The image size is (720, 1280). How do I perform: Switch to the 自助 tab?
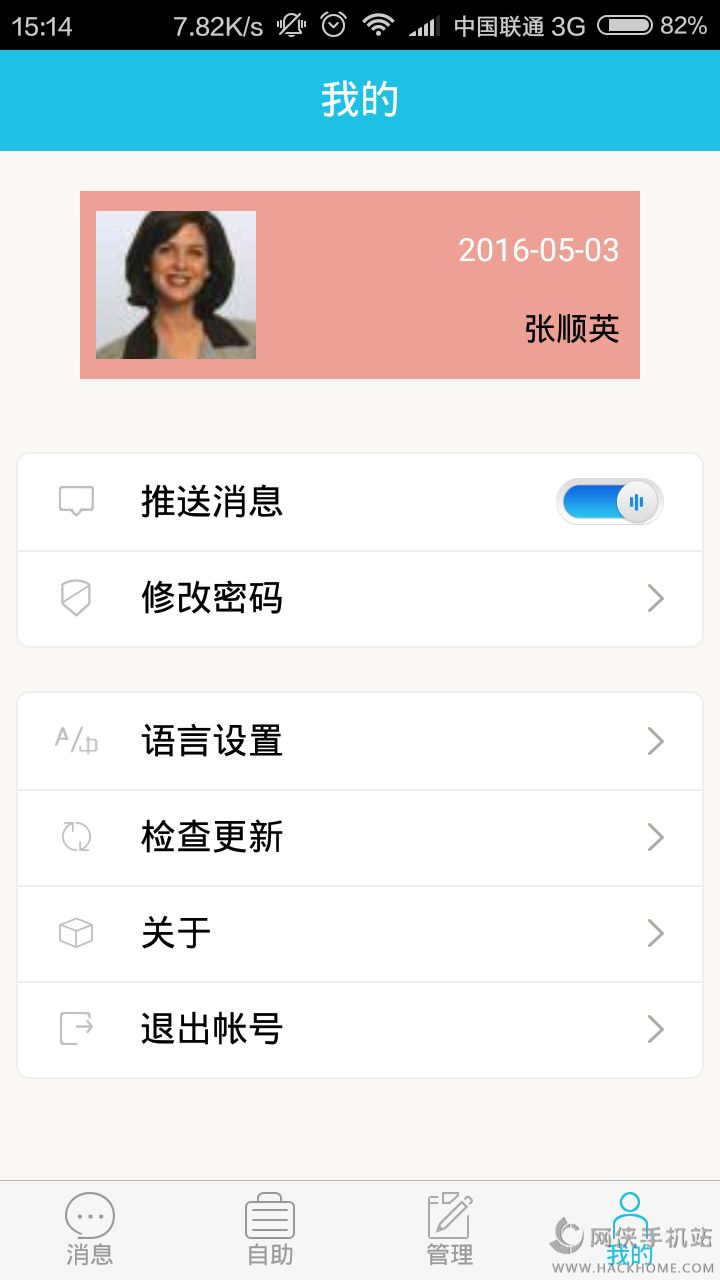pos(270,1229)
